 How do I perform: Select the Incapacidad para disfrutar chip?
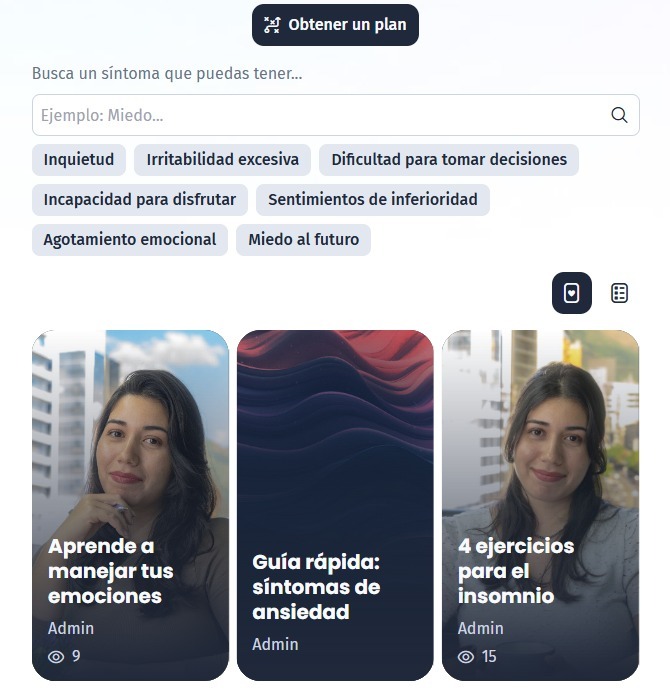[140, 199]
